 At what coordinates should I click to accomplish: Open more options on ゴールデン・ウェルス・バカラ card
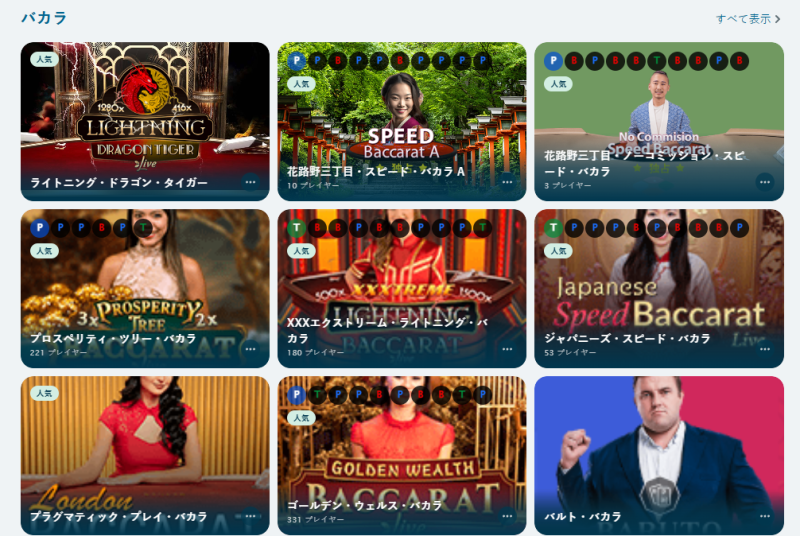[x=507, y=516]
